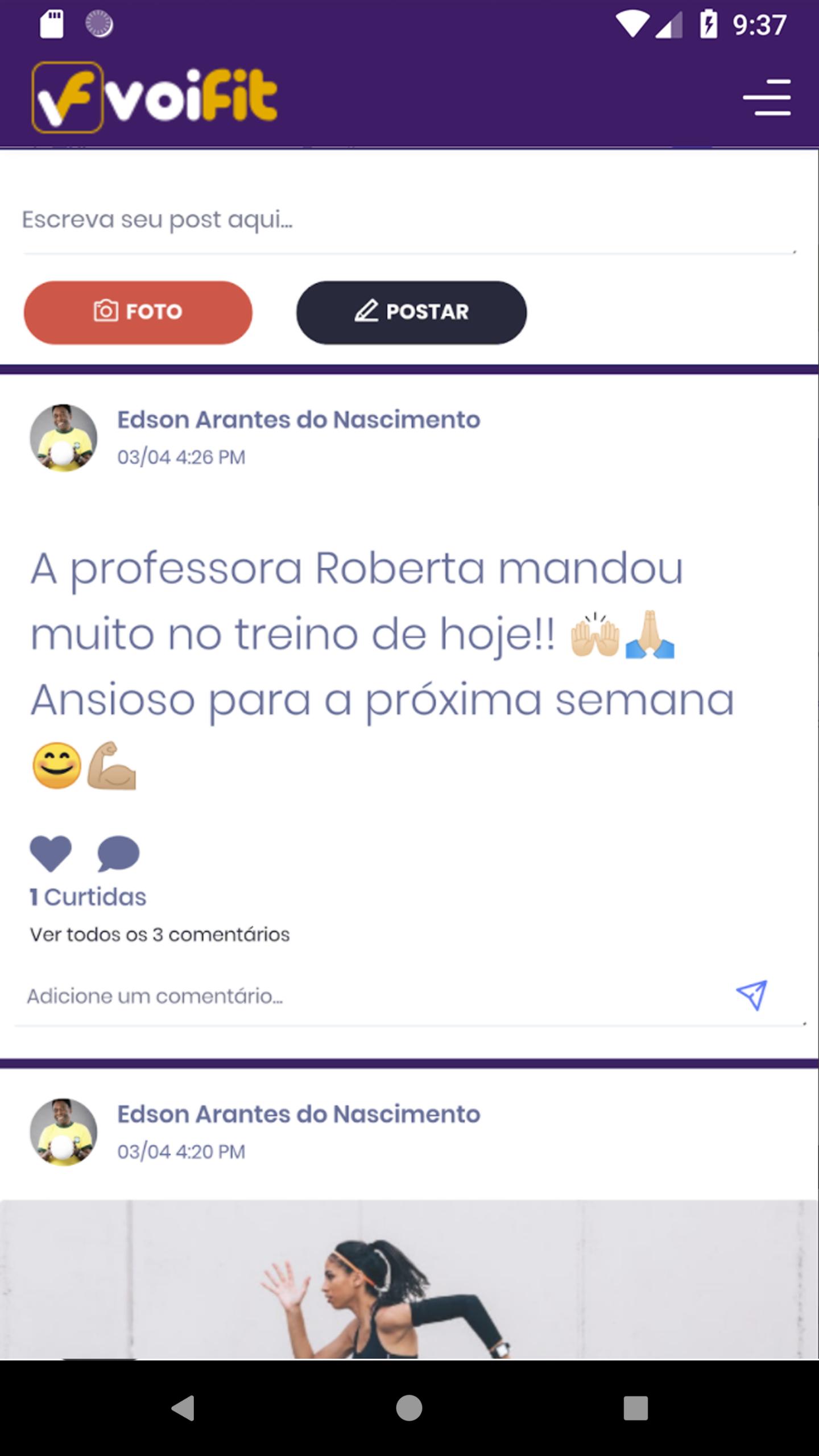Open author name on the 4:20 PM post
Screen dimensions: 819x1456
coord(299,1114)
